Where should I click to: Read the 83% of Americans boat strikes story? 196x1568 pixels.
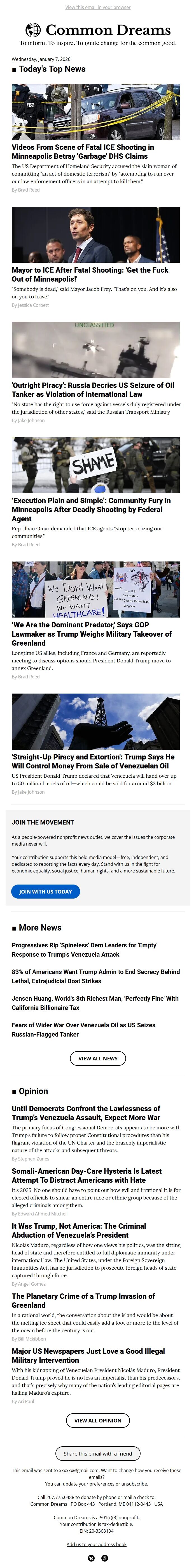(95, 976)
